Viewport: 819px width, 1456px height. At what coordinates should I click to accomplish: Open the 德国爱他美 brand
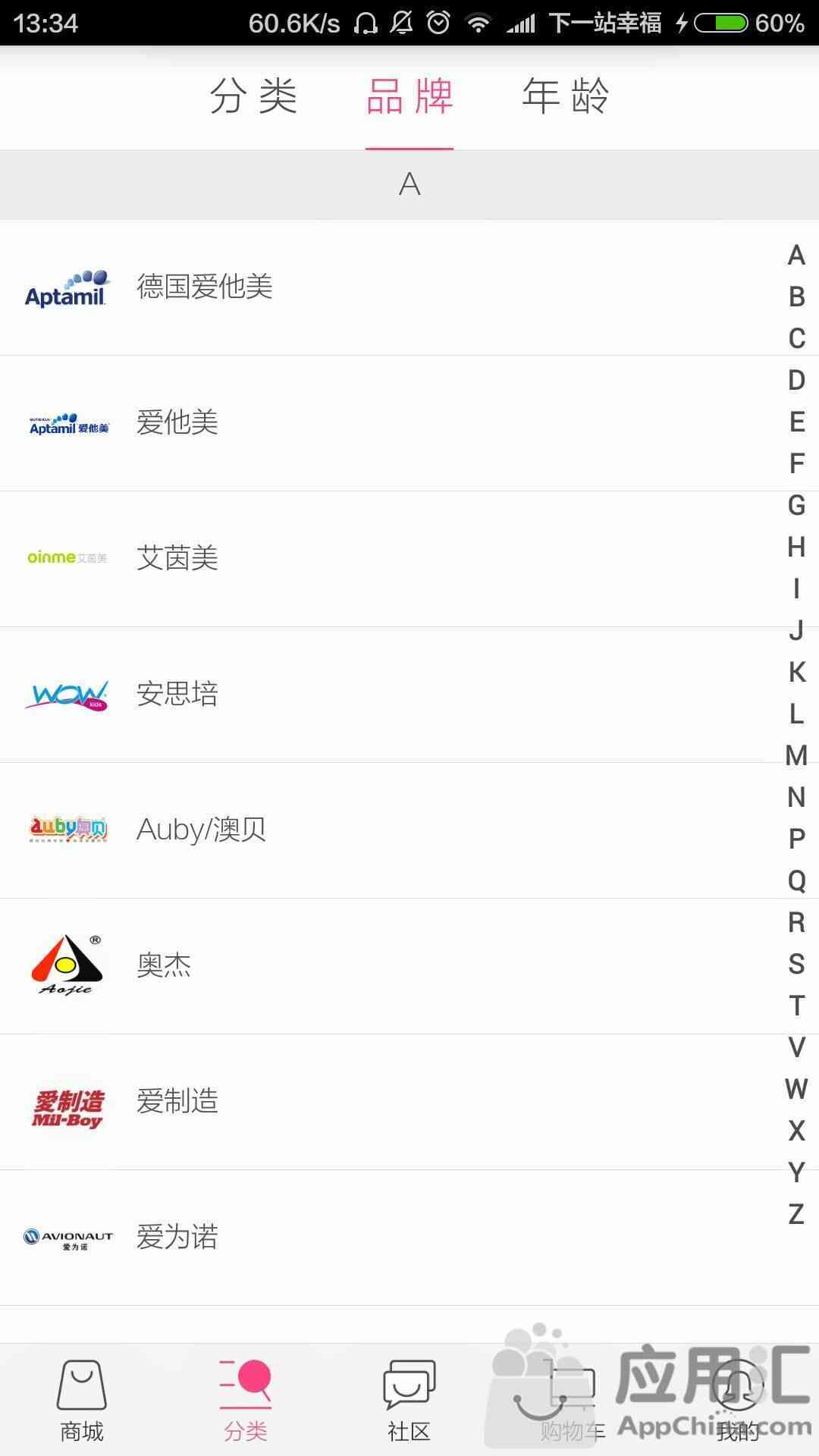point(409,287)
